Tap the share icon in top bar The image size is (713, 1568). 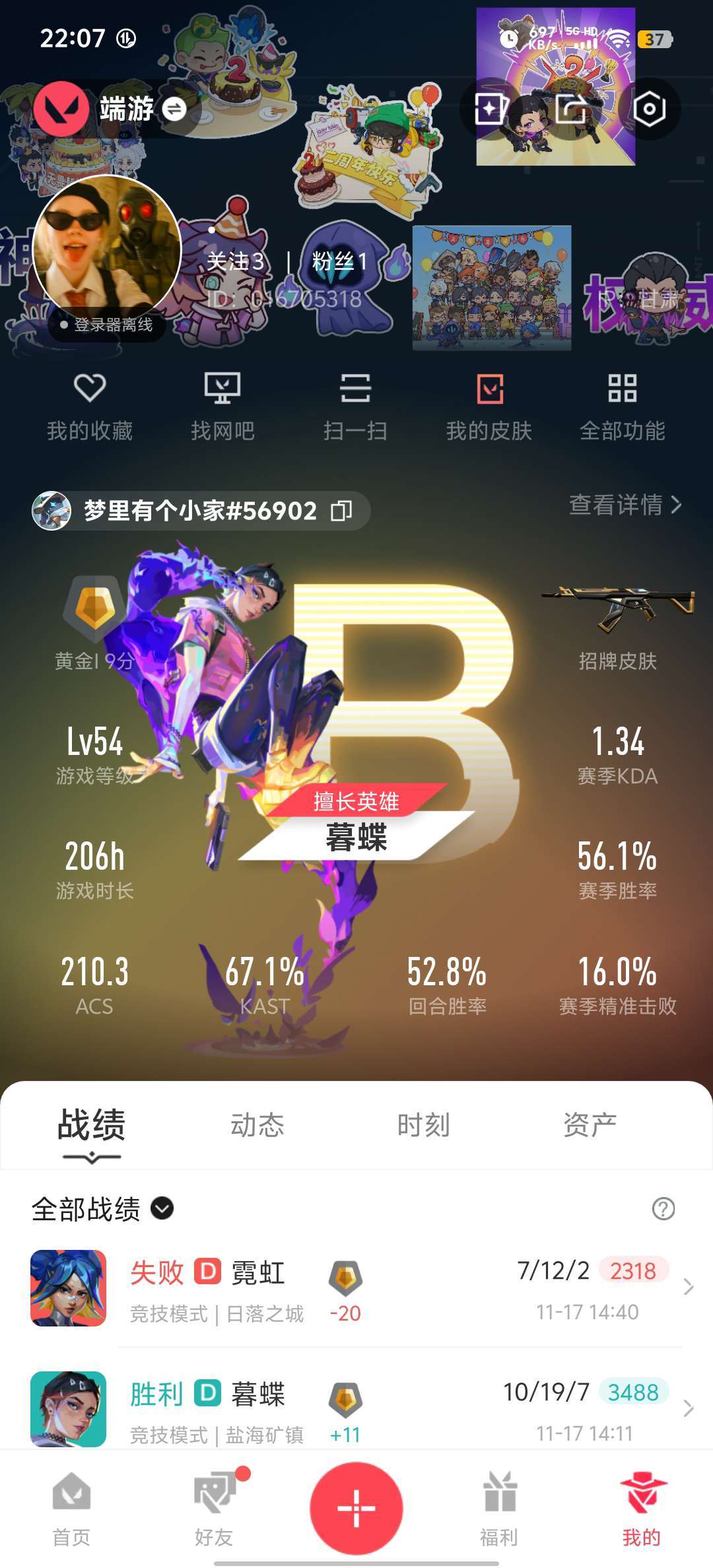(x=571, y=110)
